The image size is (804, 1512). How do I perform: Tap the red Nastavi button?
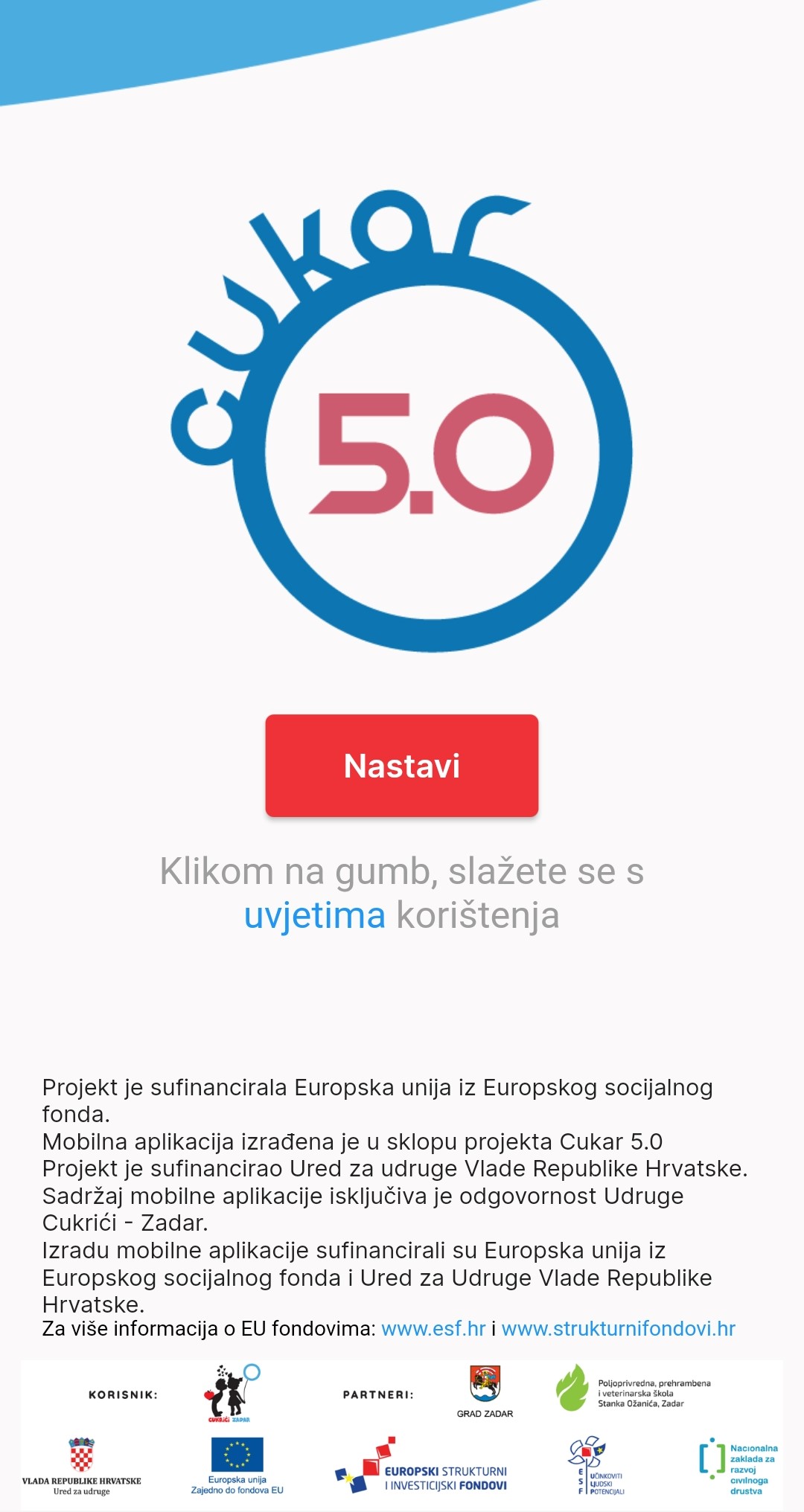(x=402, y=766)
